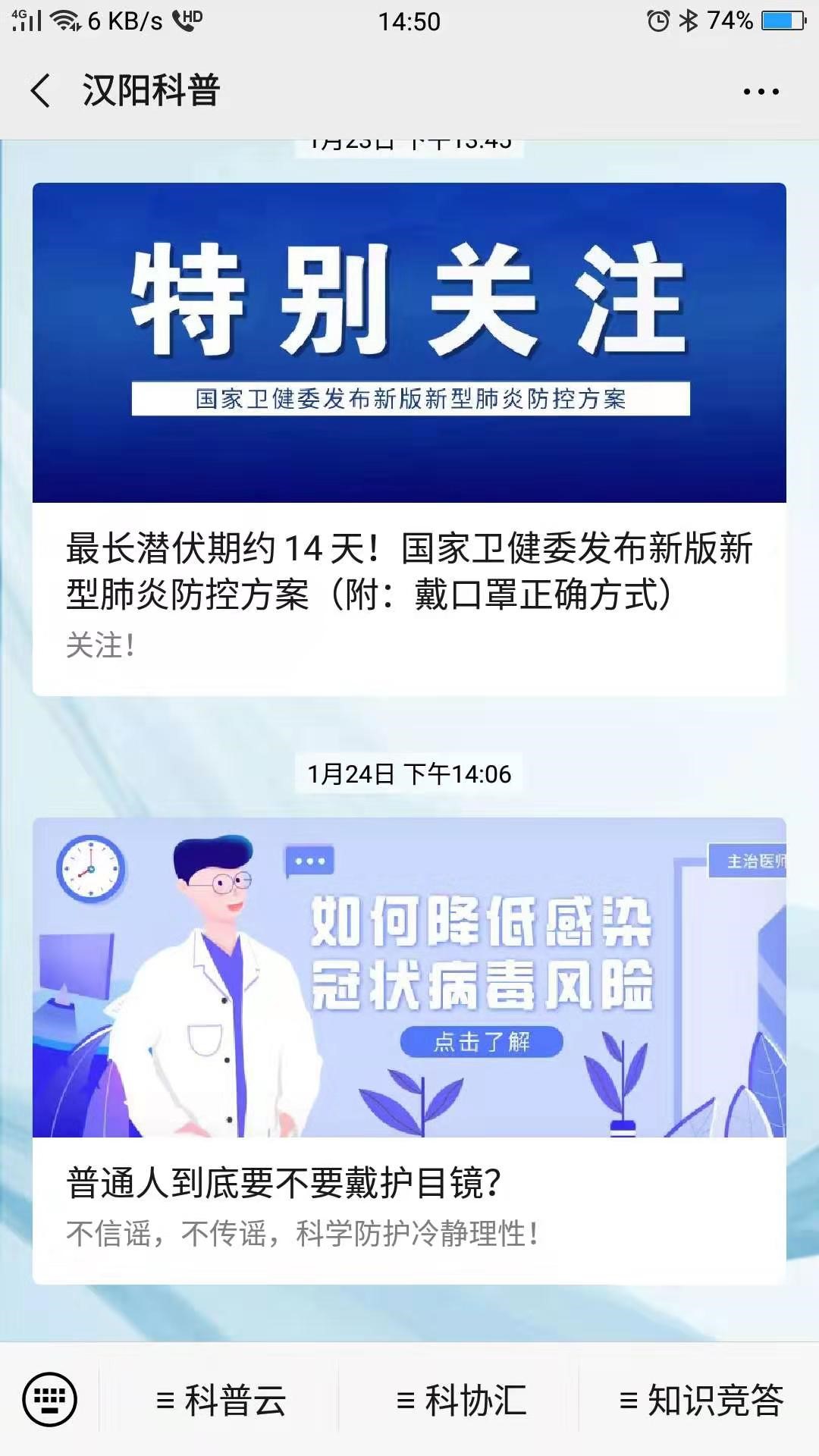The image size is (819, 1456).
Task: Open article 最长潜伏期约14天 防控方案
Action: [x=409, y=439]
